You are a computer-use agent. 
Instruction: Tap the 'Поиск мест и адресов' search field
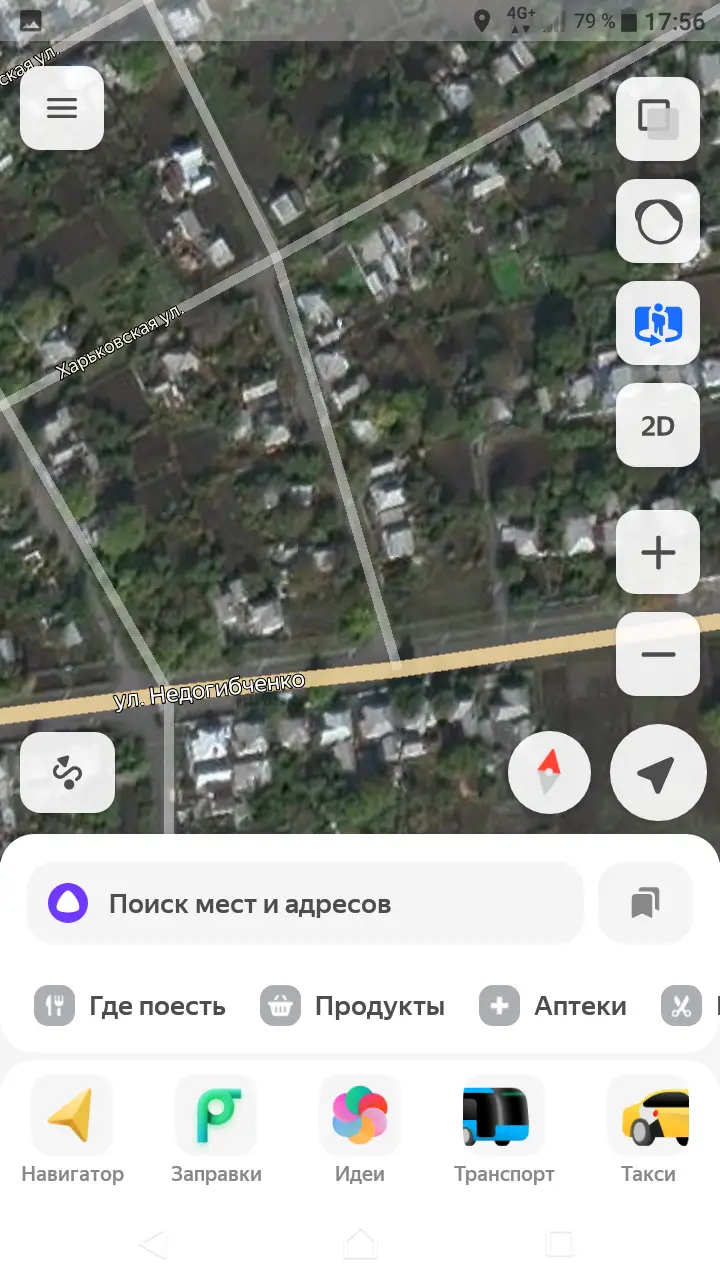(305, 904)
